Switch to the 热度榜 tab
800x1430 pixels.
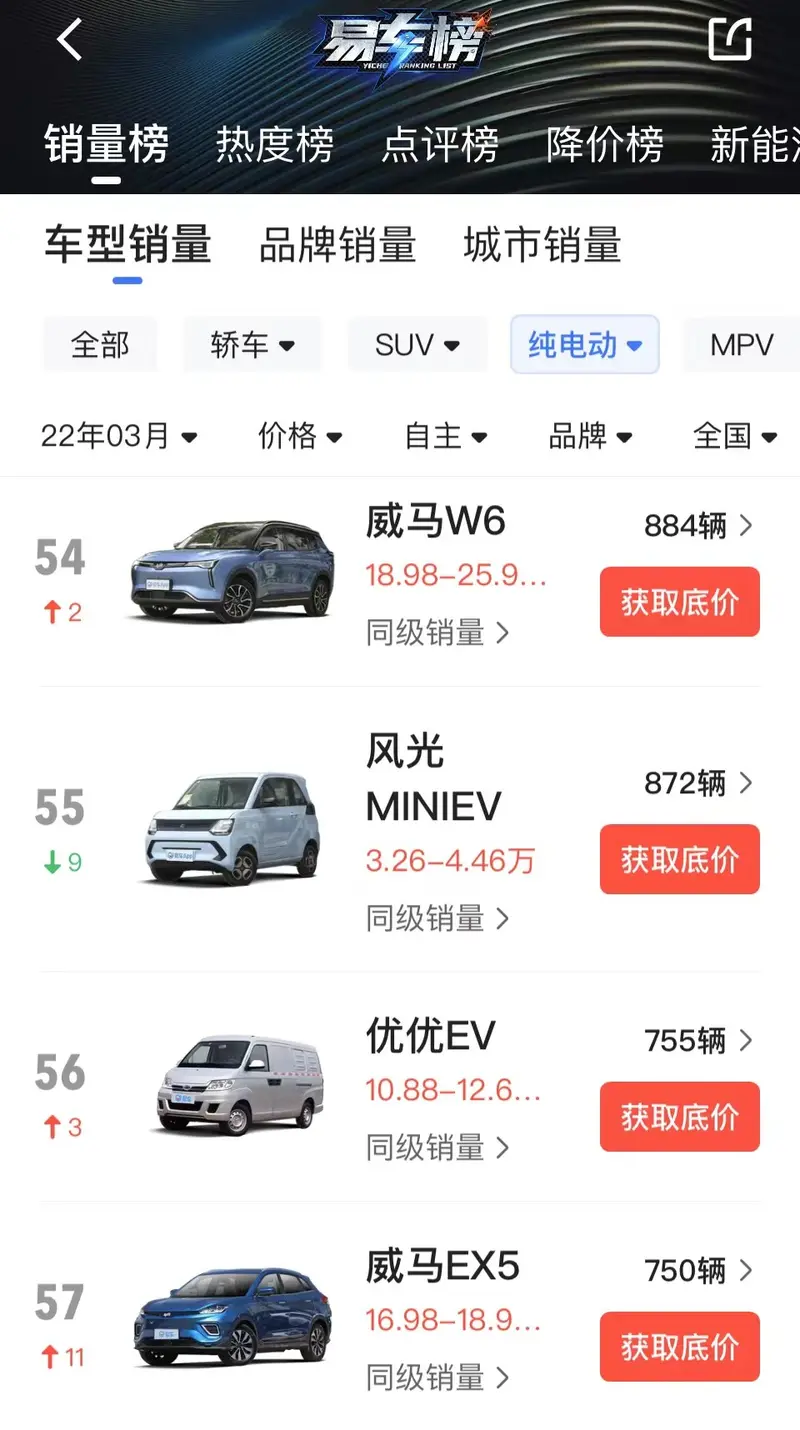[x=274, y=146]
